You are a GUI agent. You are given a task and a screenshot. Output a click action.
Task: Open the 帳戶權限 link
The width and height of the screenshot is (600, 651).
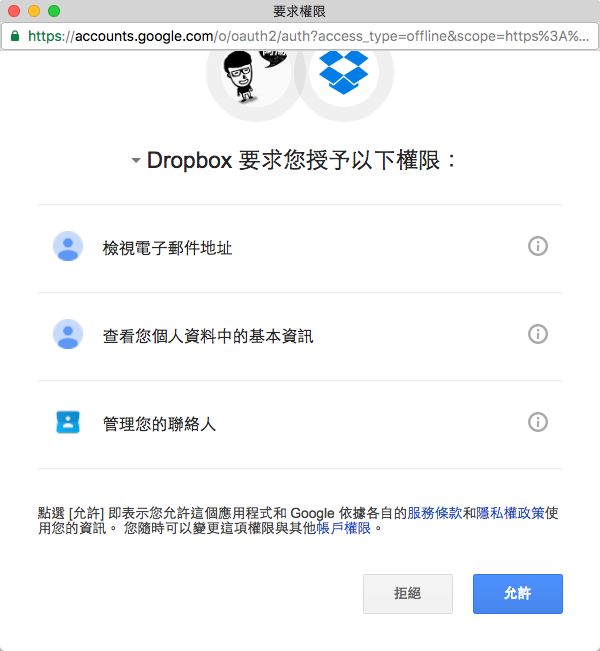click(344, 528)
